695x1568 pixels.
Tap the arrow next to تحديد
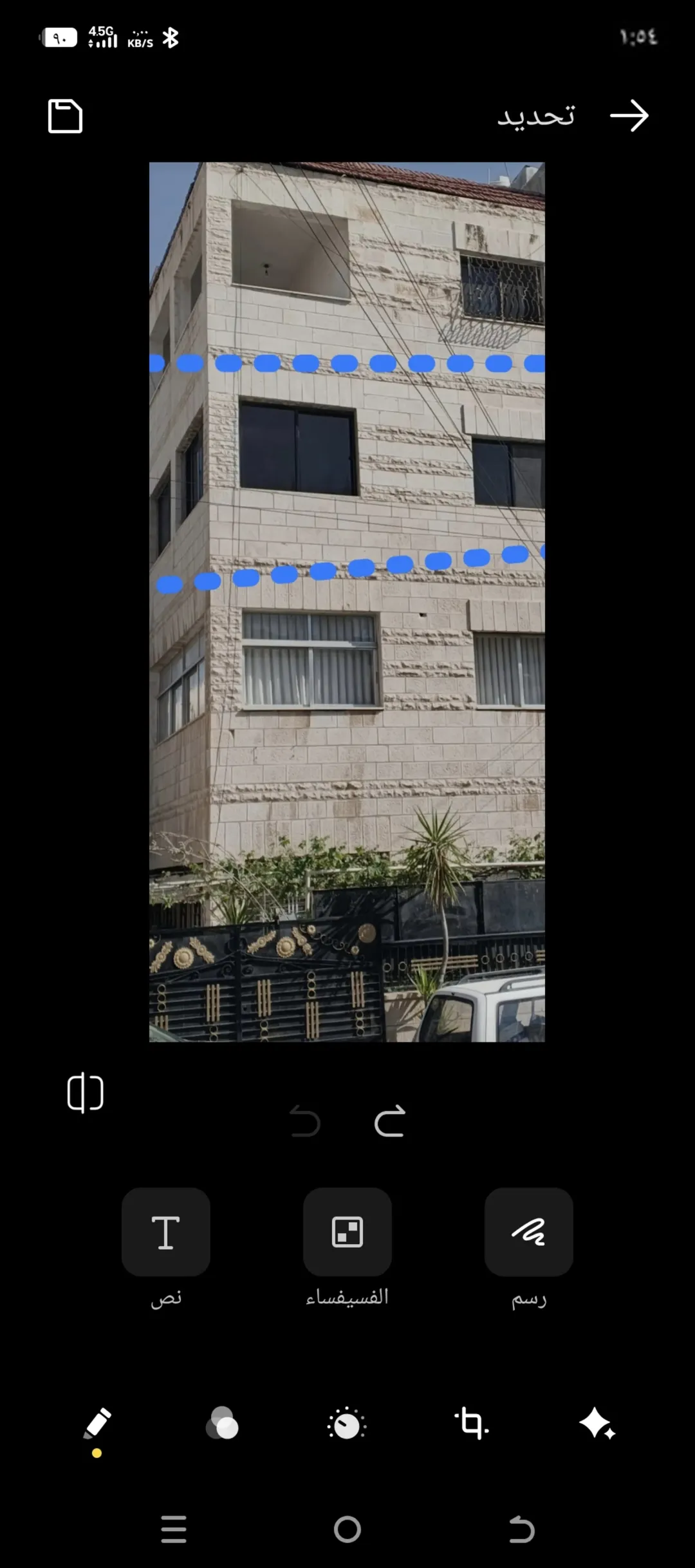pos(629,116)
